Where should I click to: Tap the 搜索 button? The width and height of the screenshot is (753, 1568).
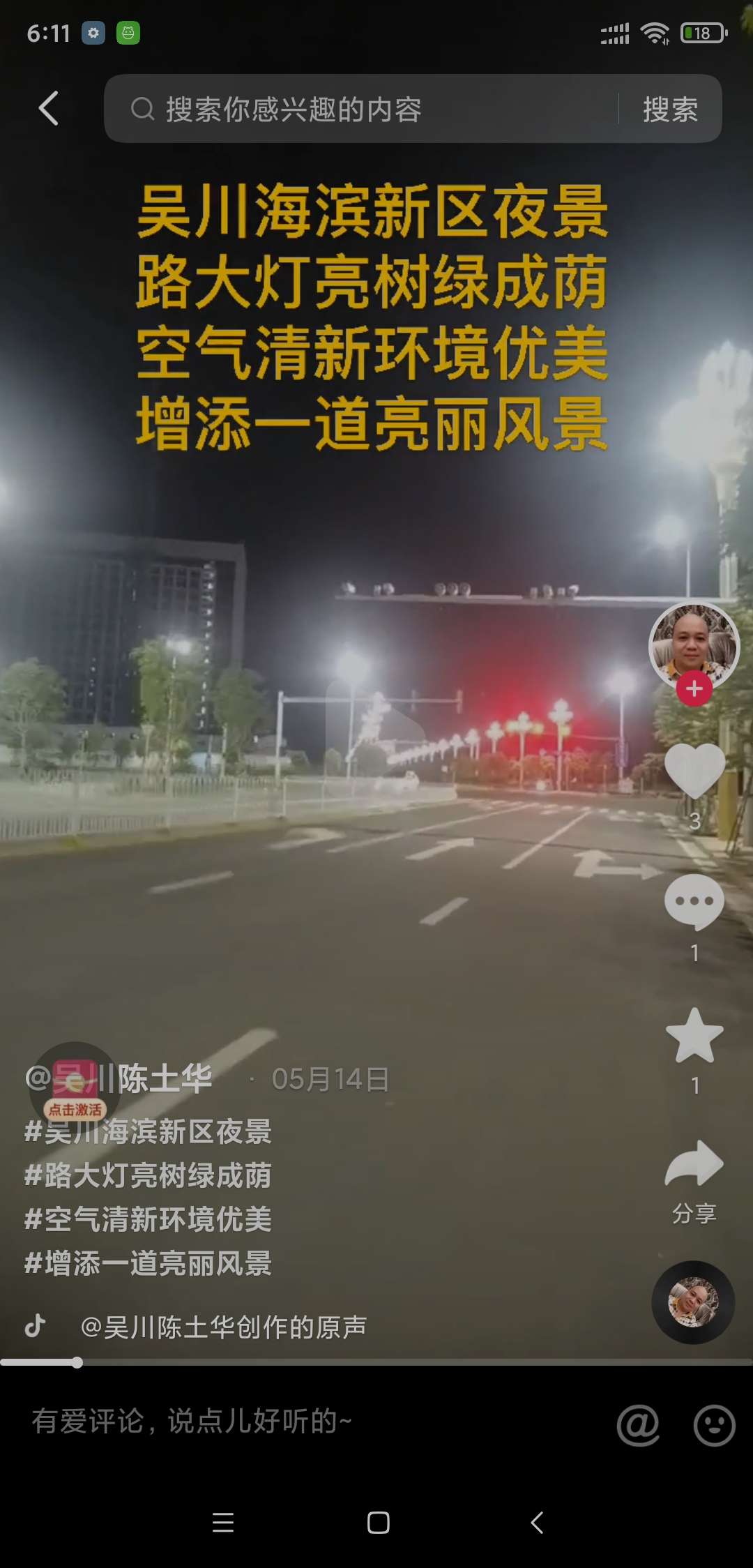coord(670,110)
